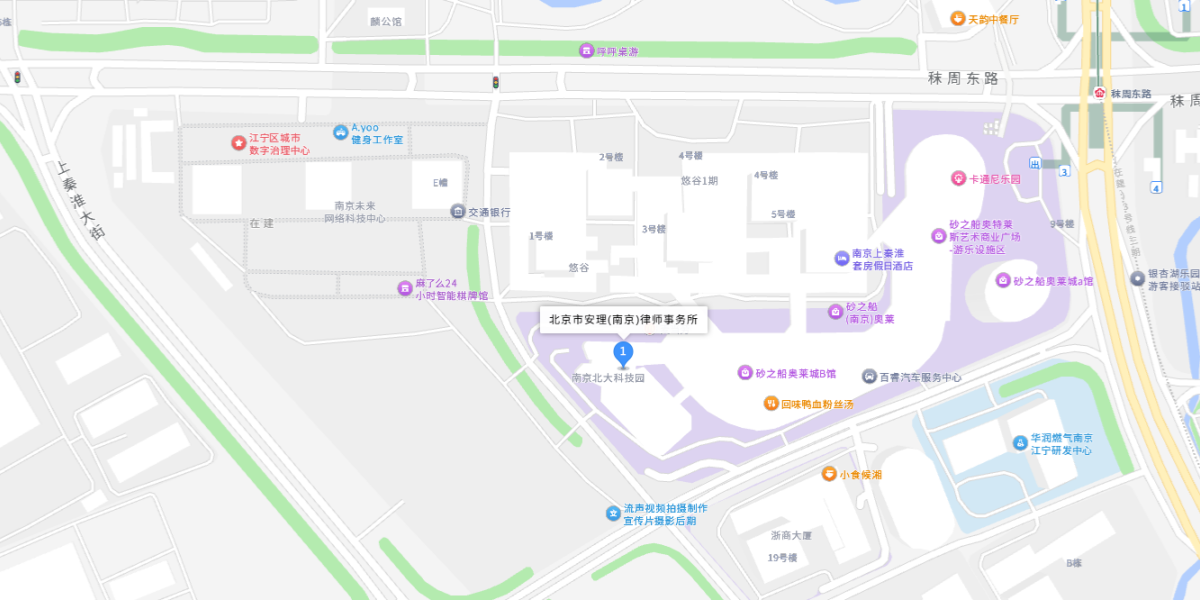Select the 砂之船奥莱城B馆 shopping marker
This screenshot has height=600, width=1200.
coord(745,373)
